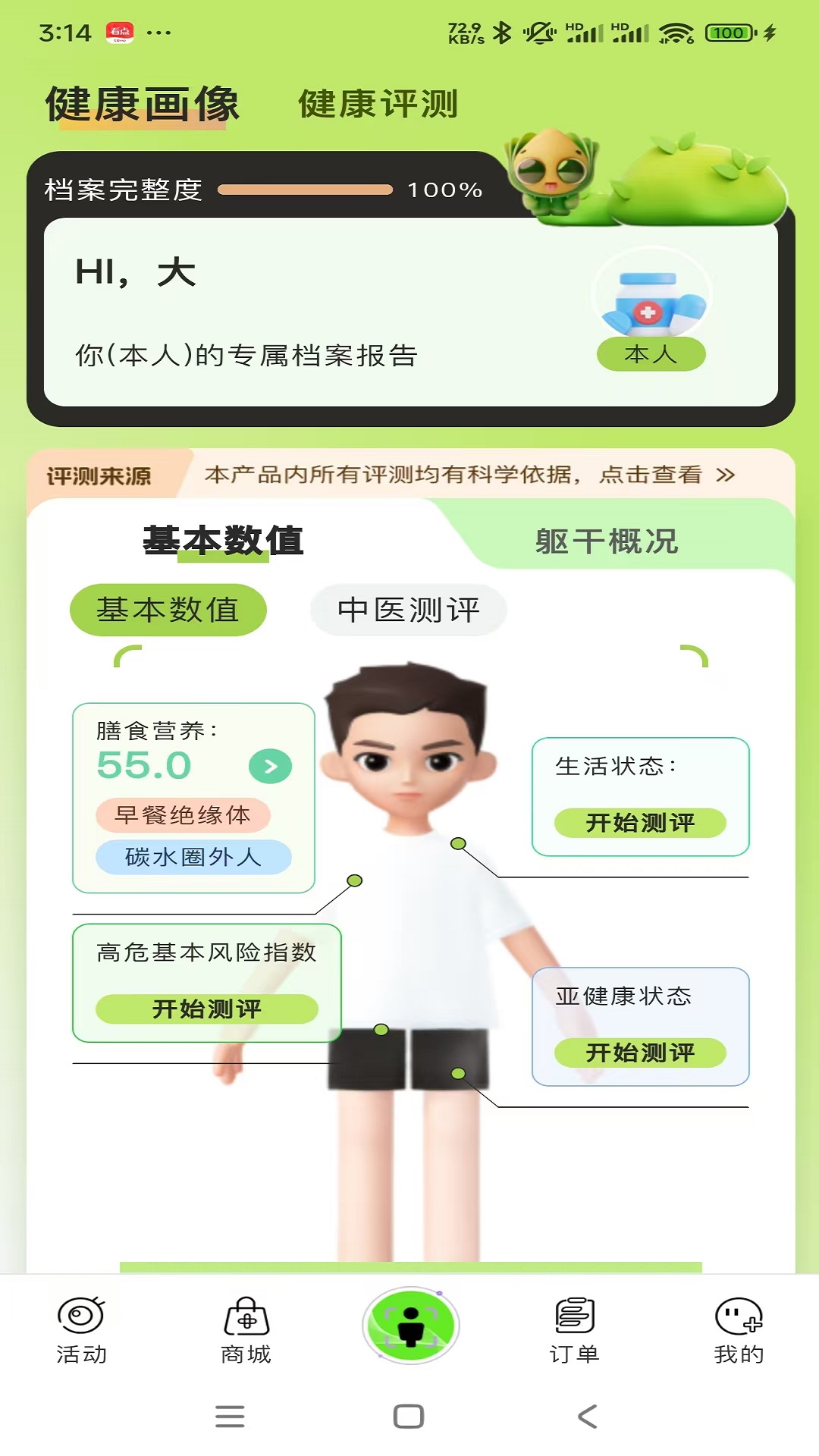The image size is (819, 1456).
Task: Open 膳食营养 score details arrow
Action: coord(270,767)
